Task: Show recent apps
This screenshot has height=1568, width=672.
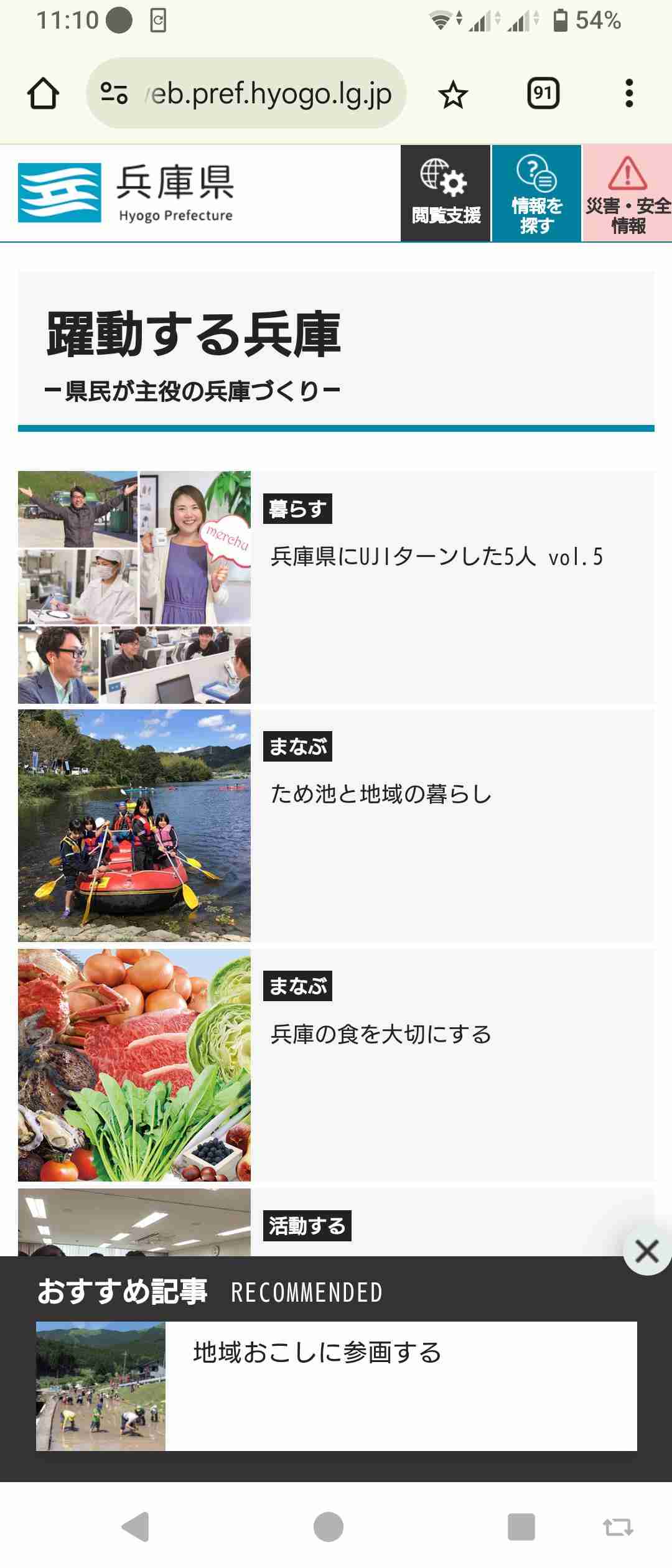Action: (x=521, y=1527)
